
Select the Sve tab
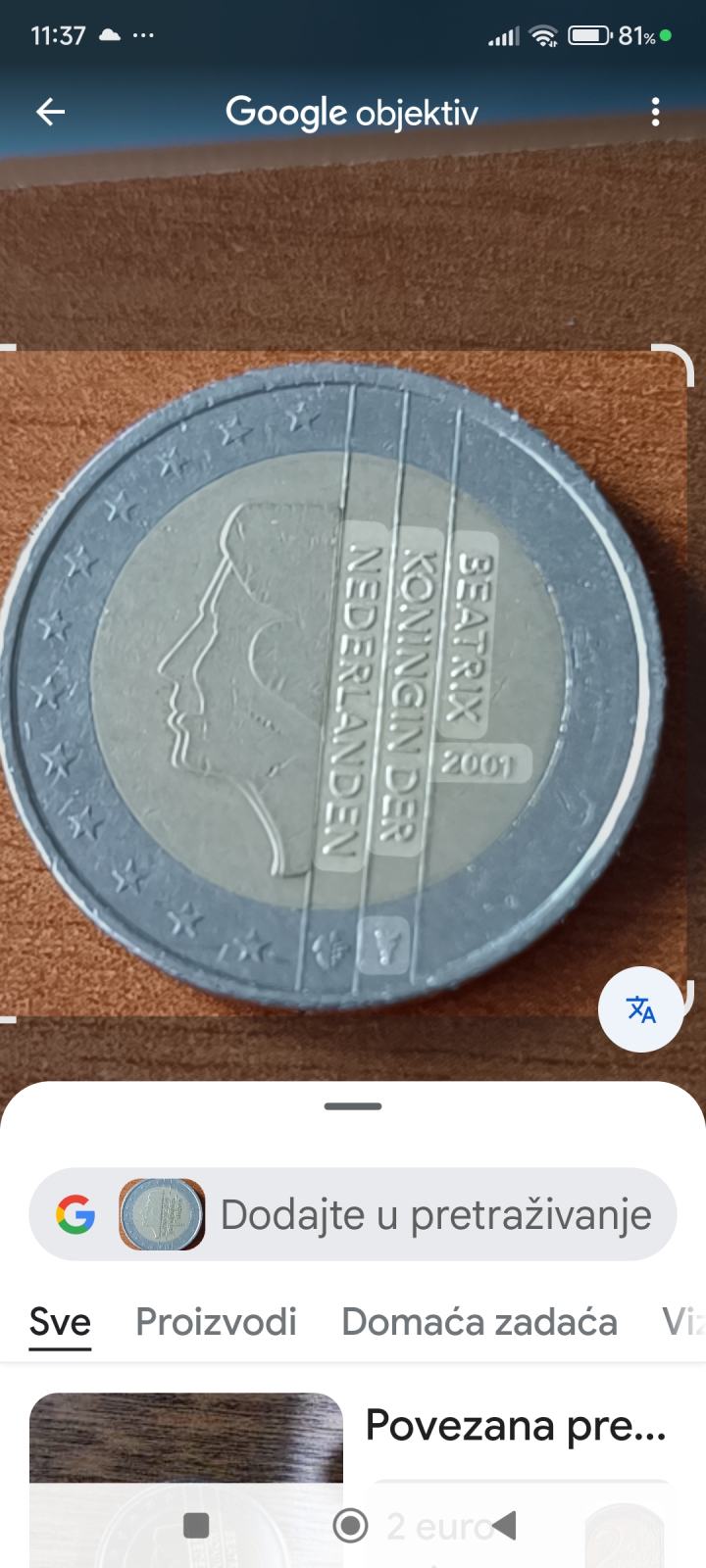(x=59, y=1321)
